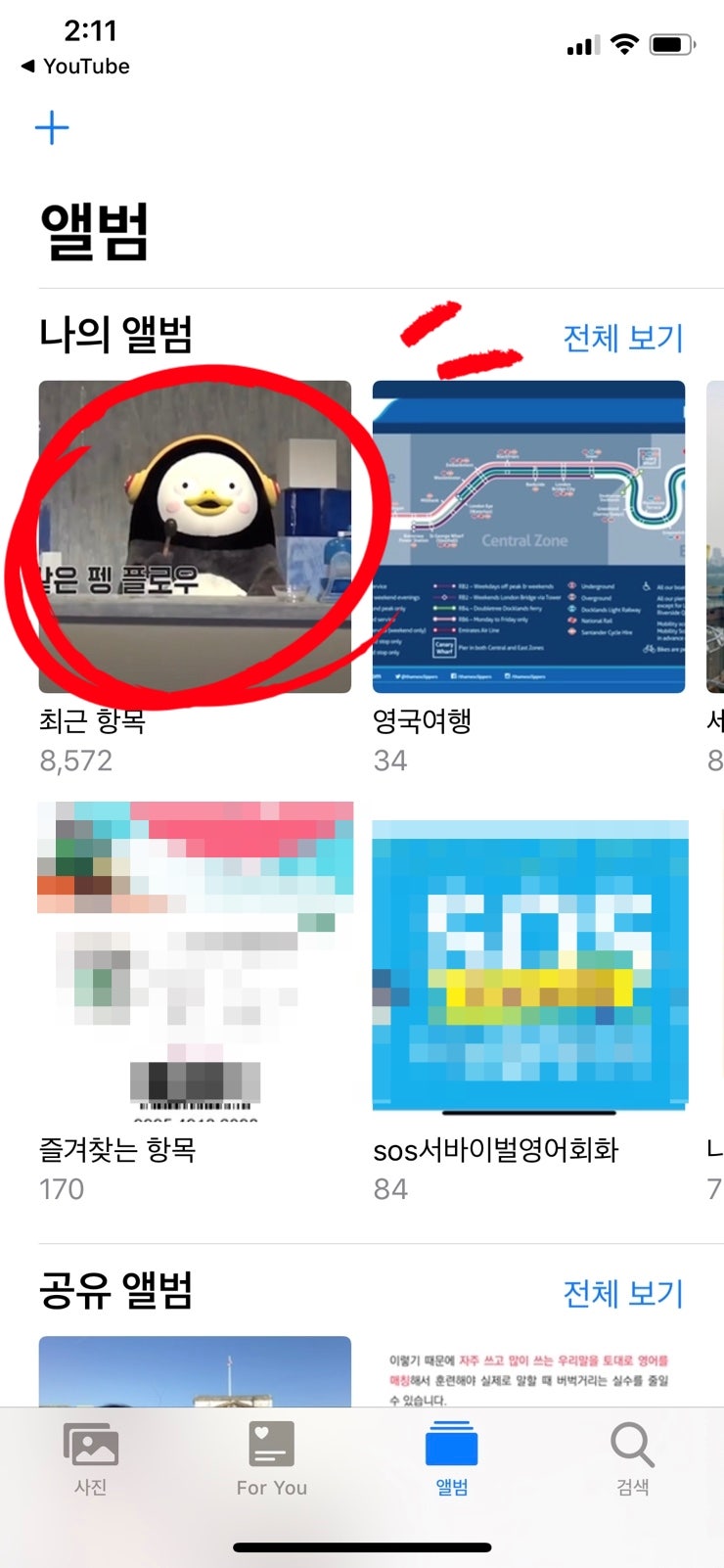Image resolution: width=724 pixels, height=1568 pixels.
Task: Open the sos서바이벌영어회화 album
Action: coord(530,966)
